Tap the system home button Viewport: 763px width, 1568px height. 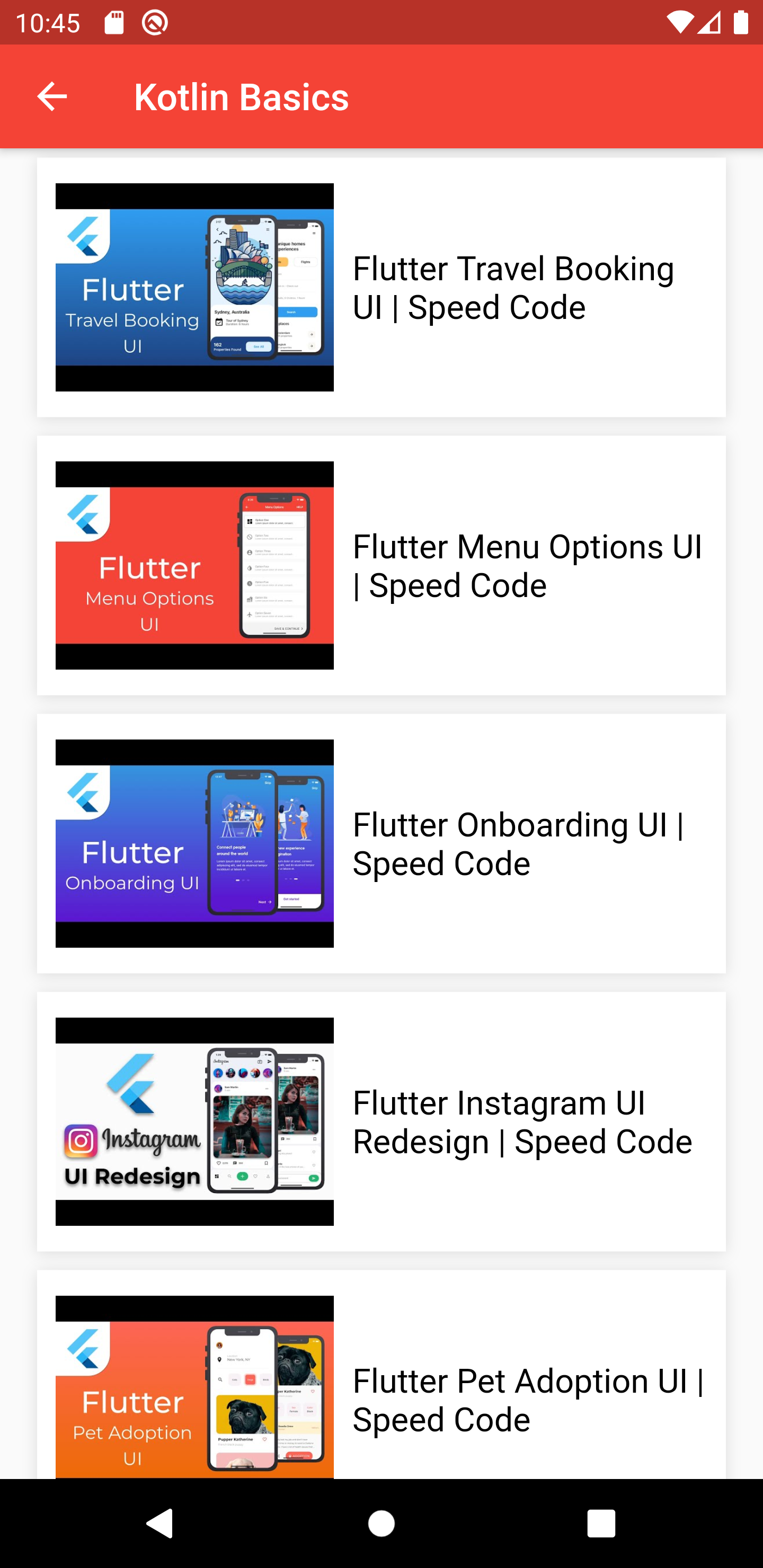pyautogui.click(x=381, y=1524)
